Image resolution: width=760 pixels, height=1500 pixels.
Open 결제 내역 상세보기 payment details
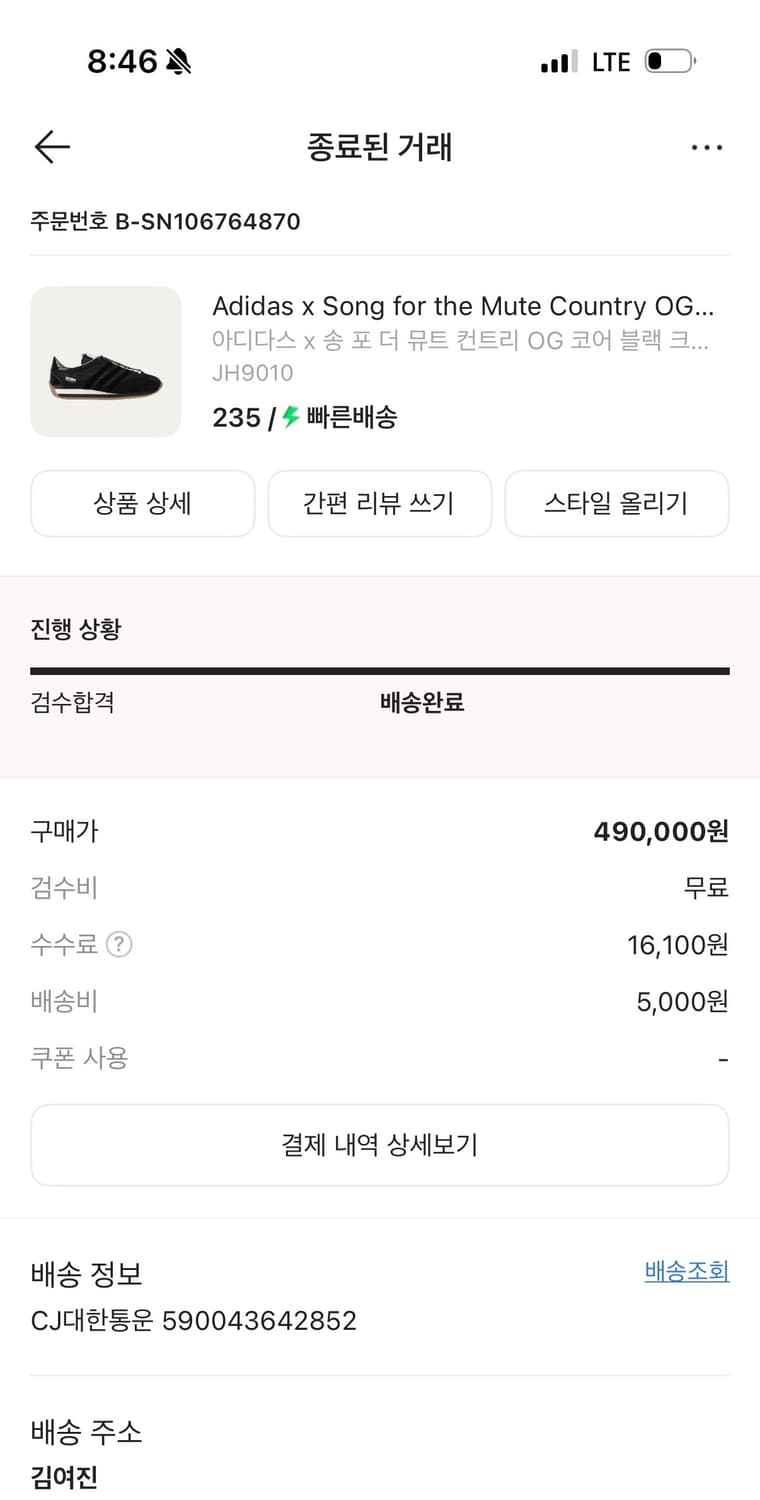point(379,1144)
